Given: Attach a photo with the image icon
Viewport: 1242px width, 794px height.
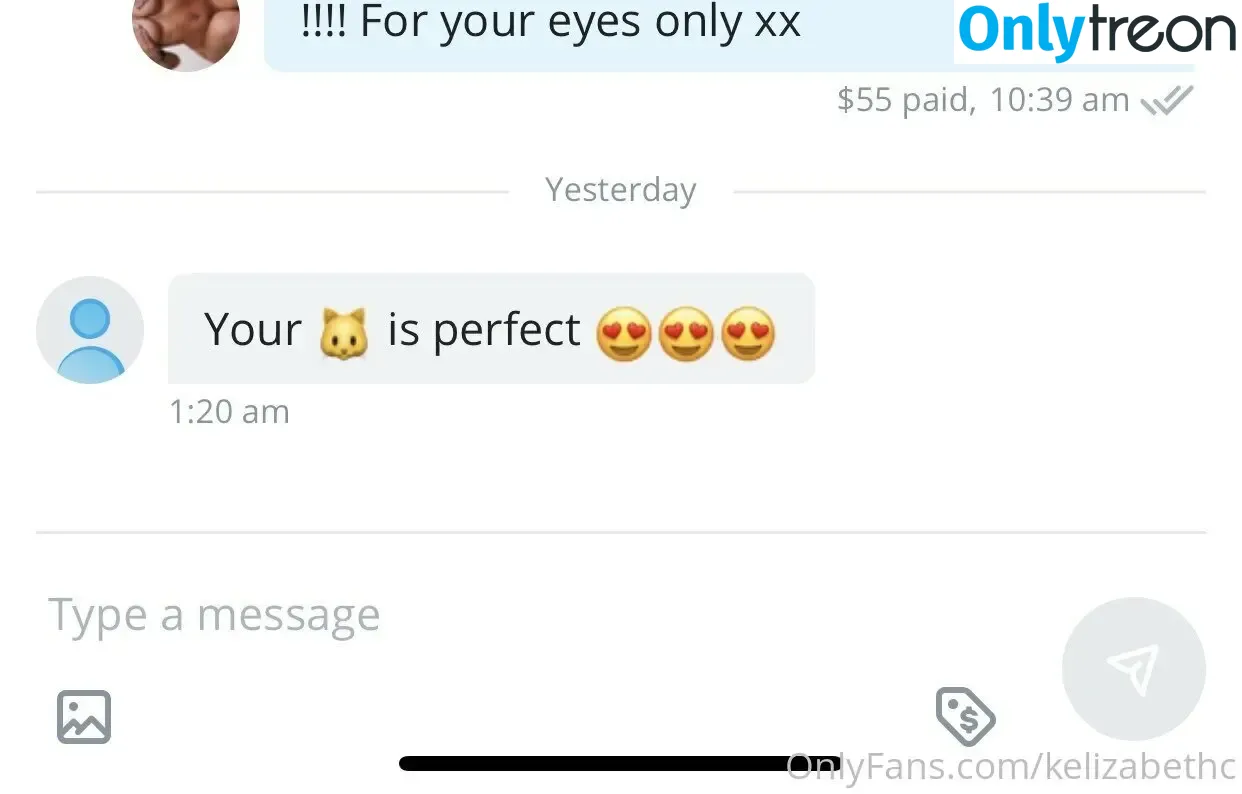Looking at the screenshot, I should tap(83, 717).
